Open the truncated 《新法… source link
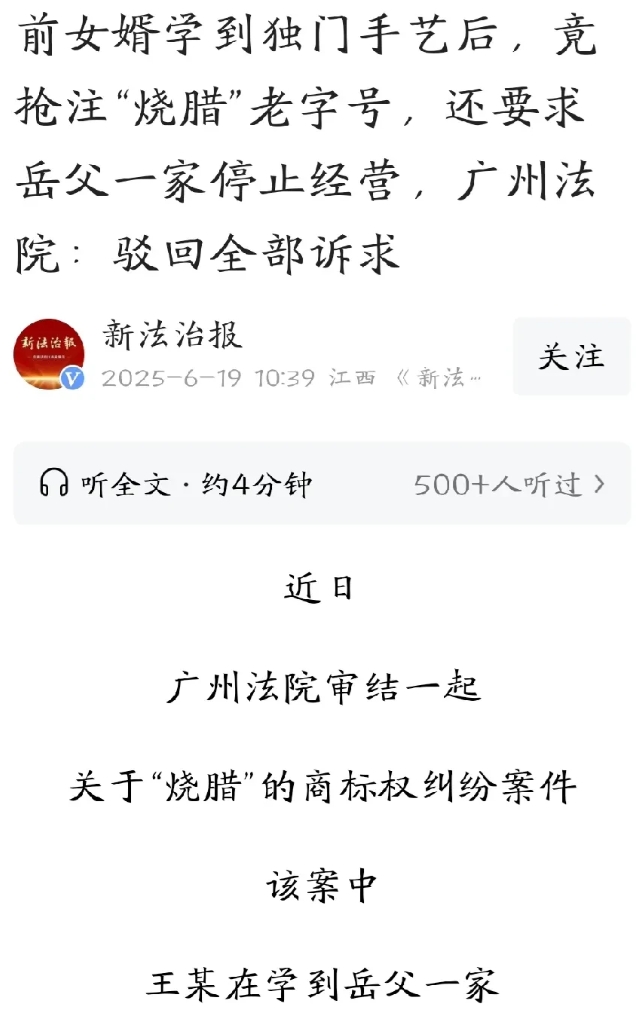 438,379
